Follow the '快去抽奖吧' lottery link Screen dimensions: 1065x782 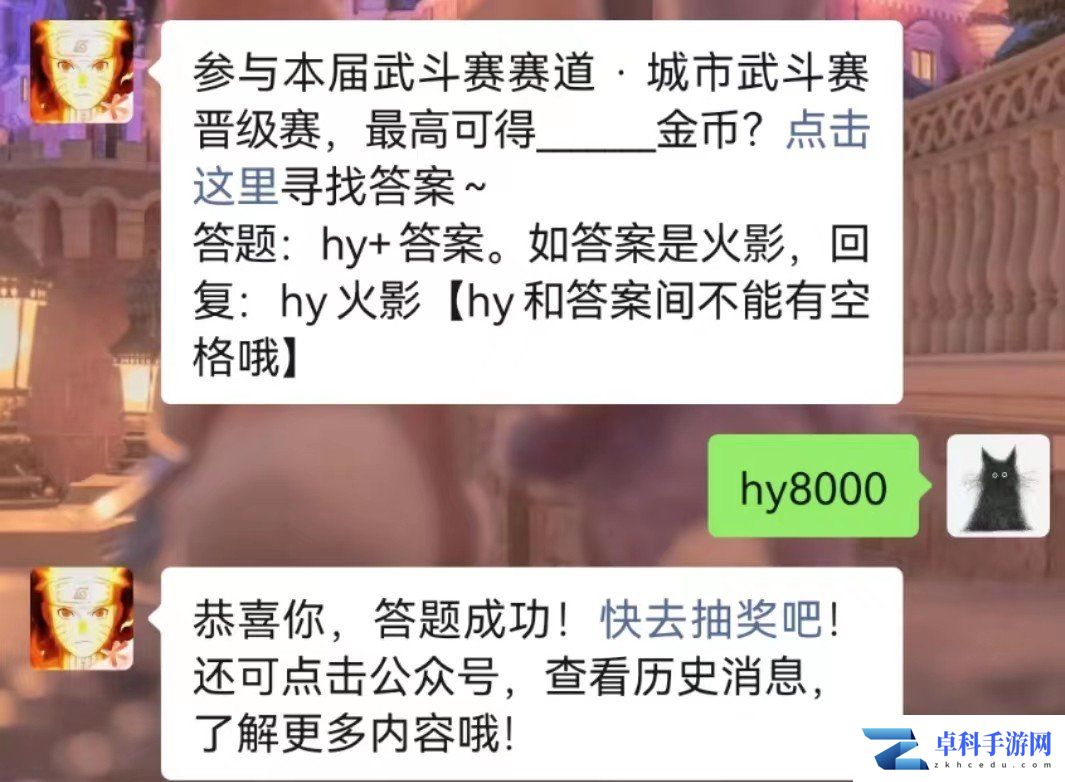pos(713,621)
